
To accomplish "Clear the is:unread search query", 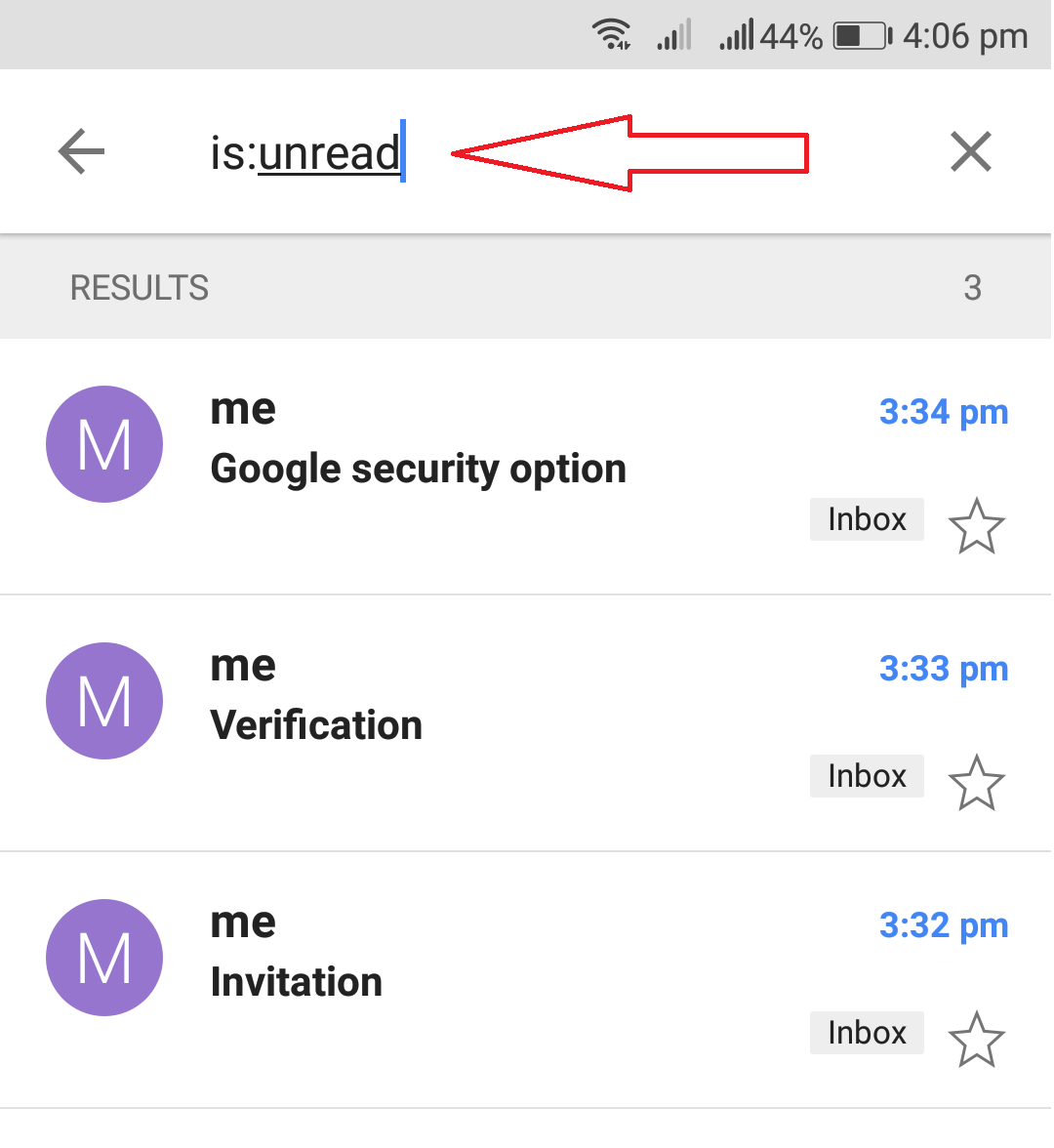I will point(970,152).
